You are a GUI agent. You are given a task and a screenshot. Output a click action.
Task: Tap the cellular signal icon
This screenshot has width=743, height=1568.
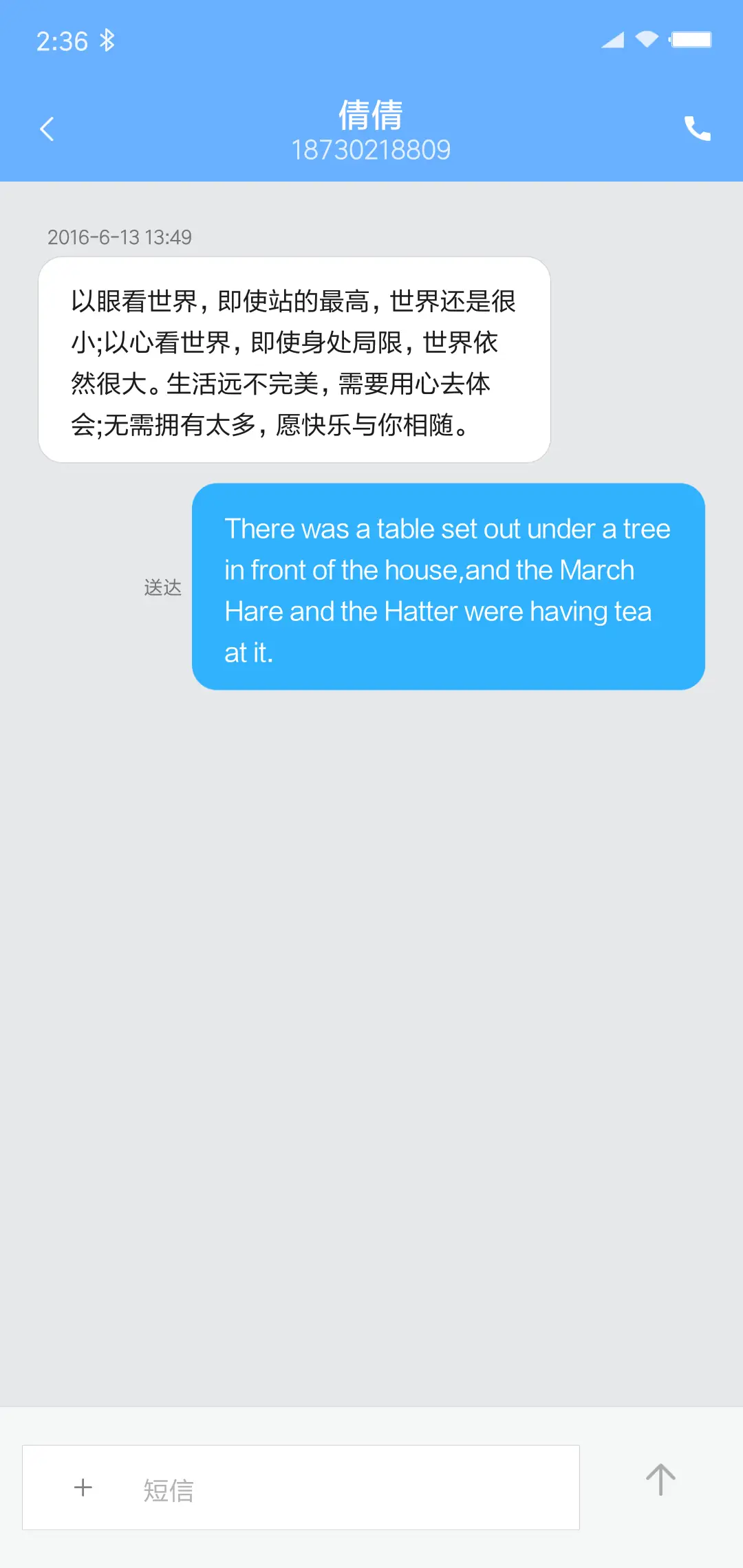click(611, 40)
